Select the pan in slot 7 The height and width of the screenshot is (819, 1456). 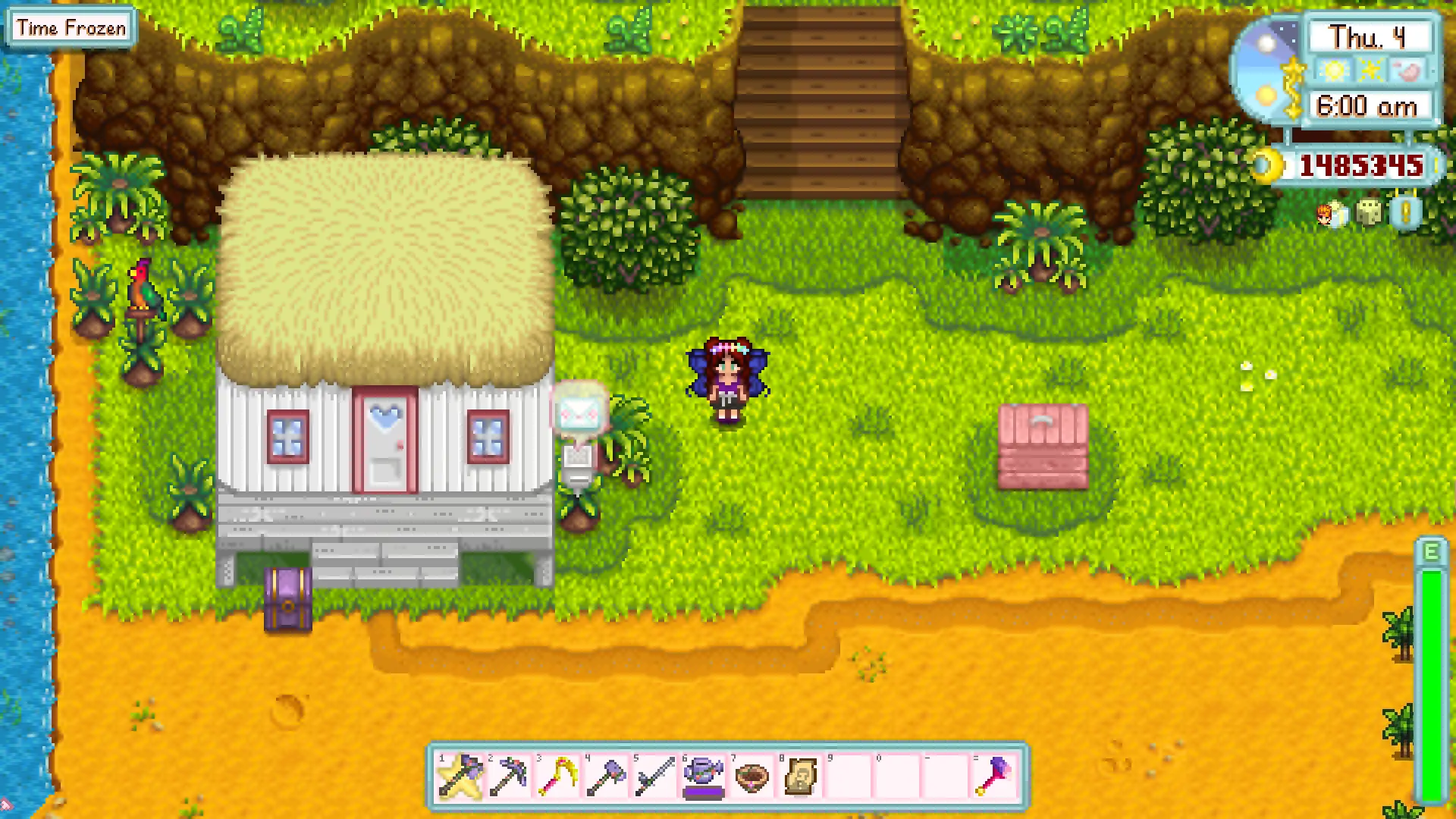pyautogui.click(x=752, y=776)
